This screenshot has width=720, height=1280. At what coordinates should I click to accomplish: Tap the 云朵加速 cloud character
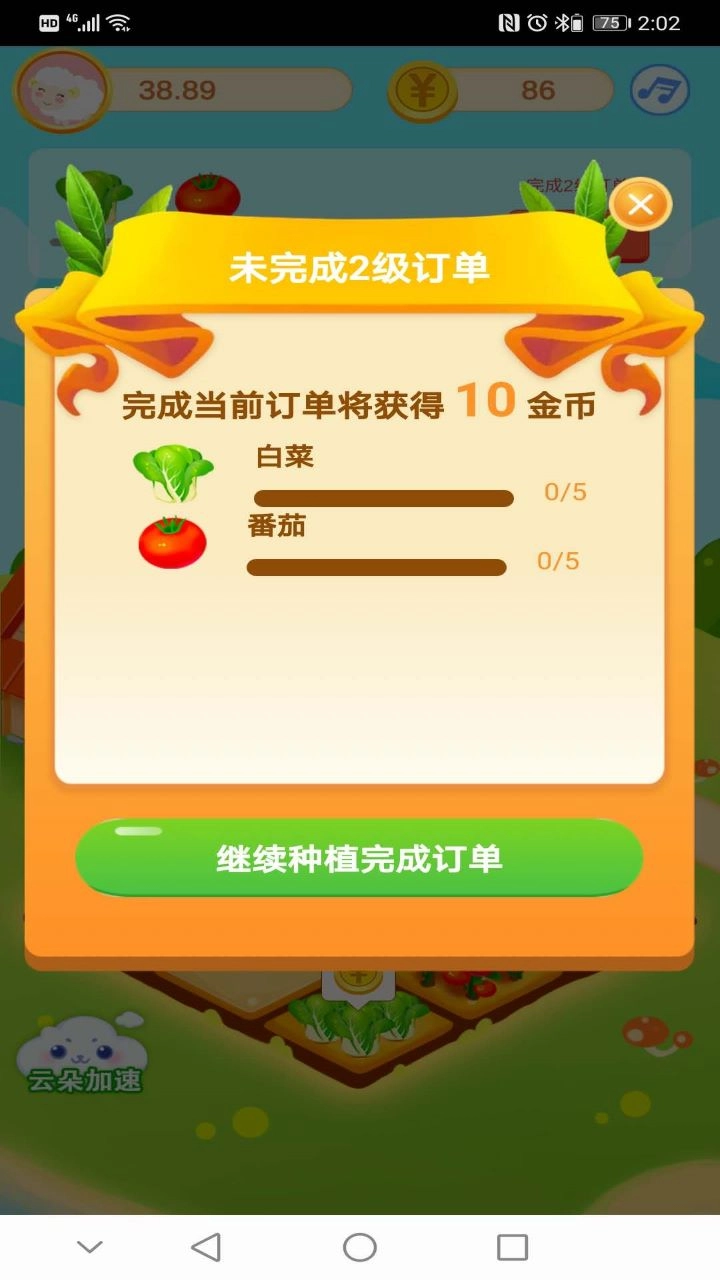(x=80, y=1055)
